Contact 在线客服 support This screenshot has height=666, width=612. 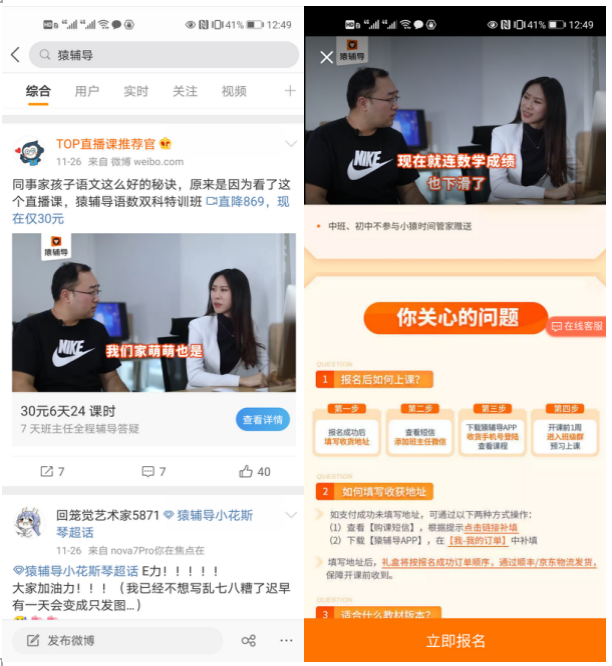pyautogui.click(x=577, y=326)
